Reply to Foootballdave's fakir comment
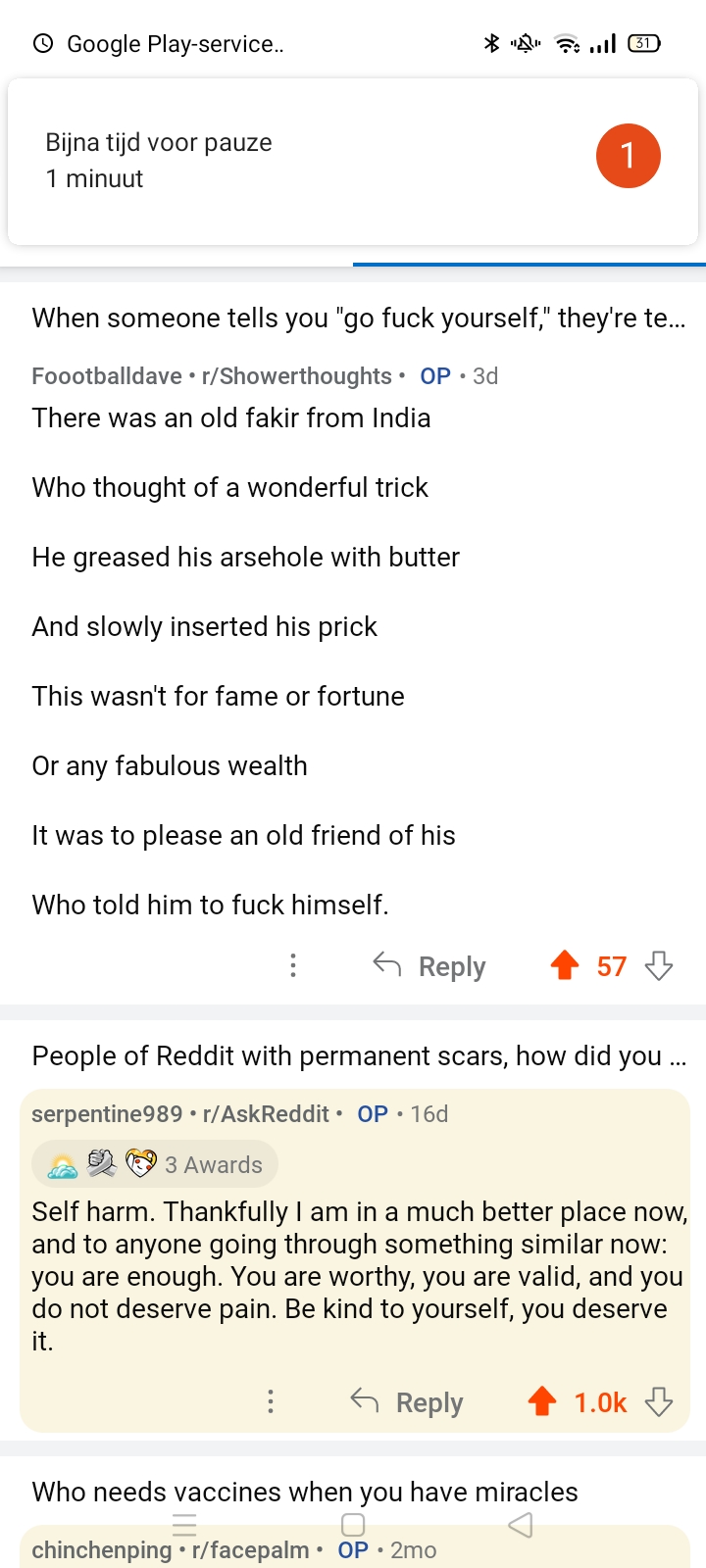 (x=430, y=966)
